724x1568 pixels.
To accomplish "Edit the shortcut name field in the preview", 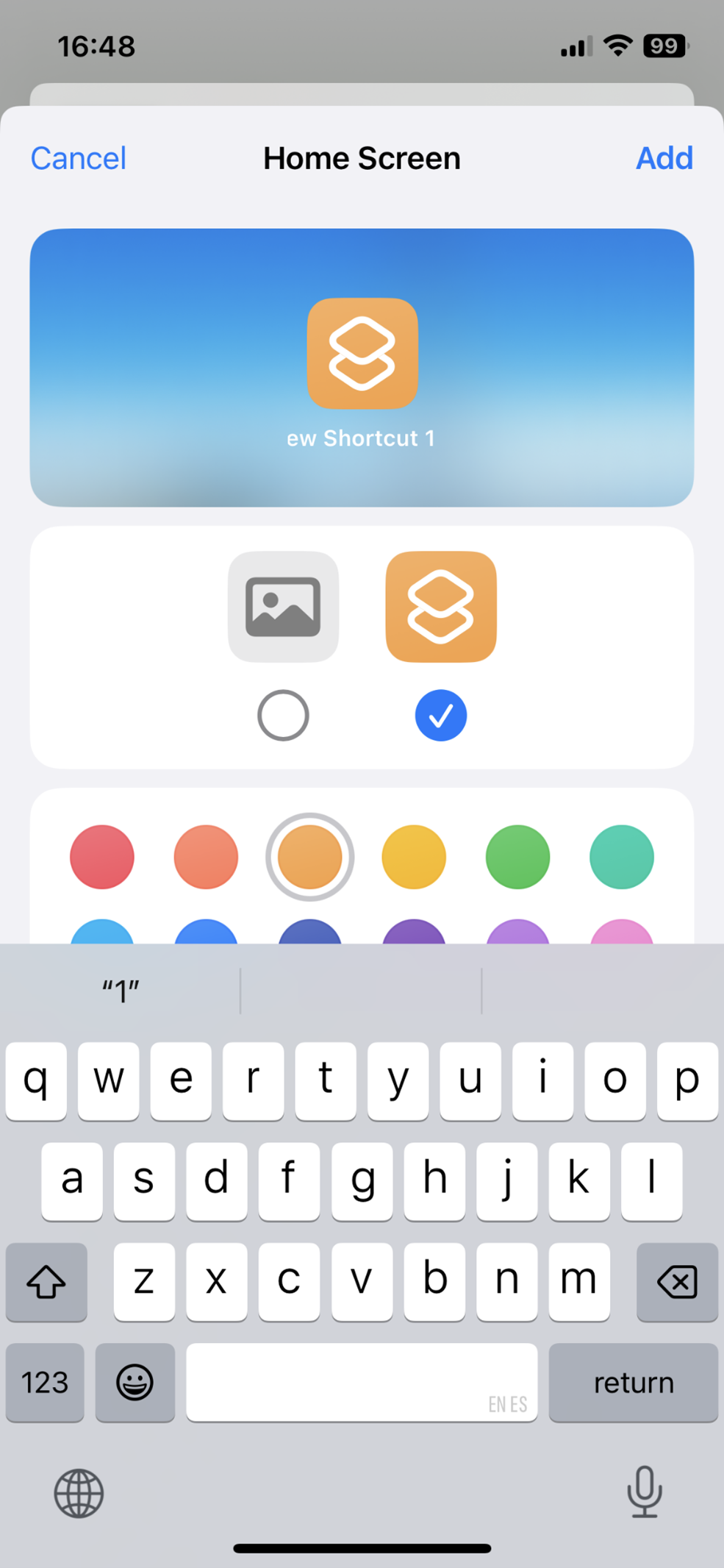I will [361, 438].
